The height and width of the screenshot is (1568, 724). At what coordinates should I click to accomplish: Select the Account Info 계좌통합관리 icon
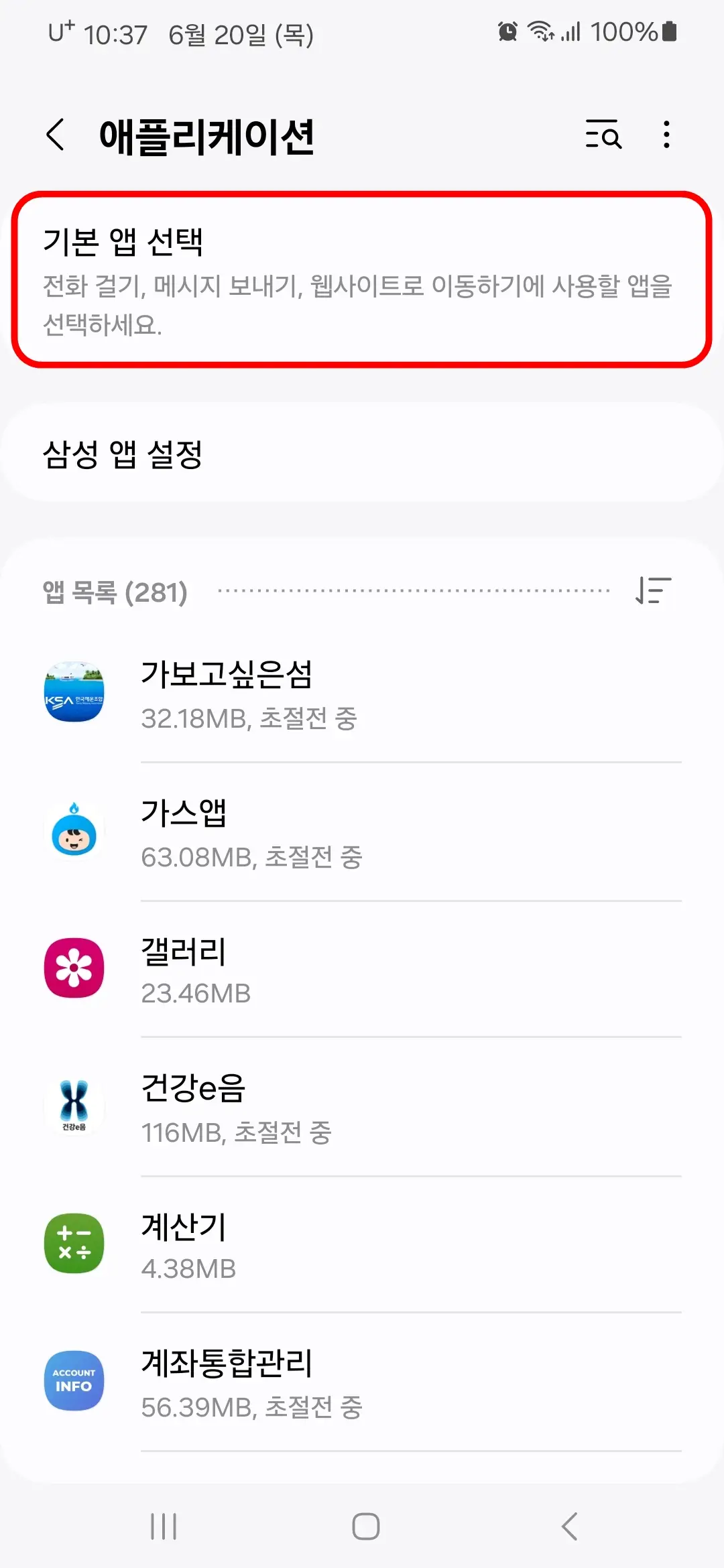click(74, 1380)
